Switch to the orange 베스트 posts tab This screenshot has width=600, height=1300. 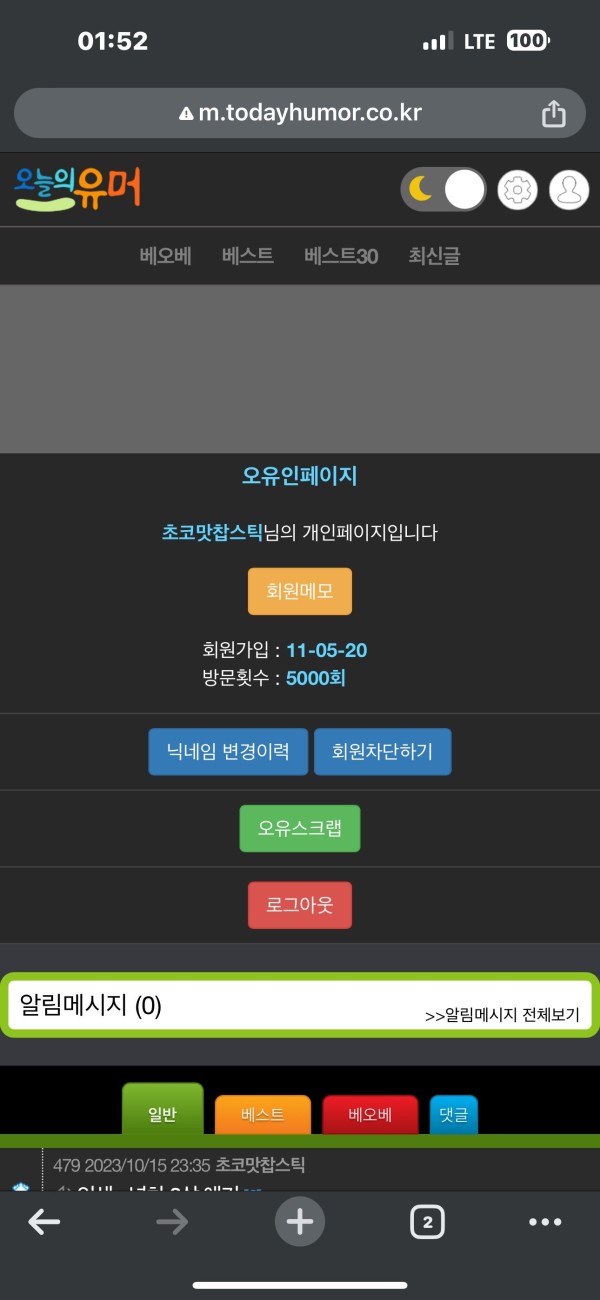pyautogui.click(x=263, y=1115)
